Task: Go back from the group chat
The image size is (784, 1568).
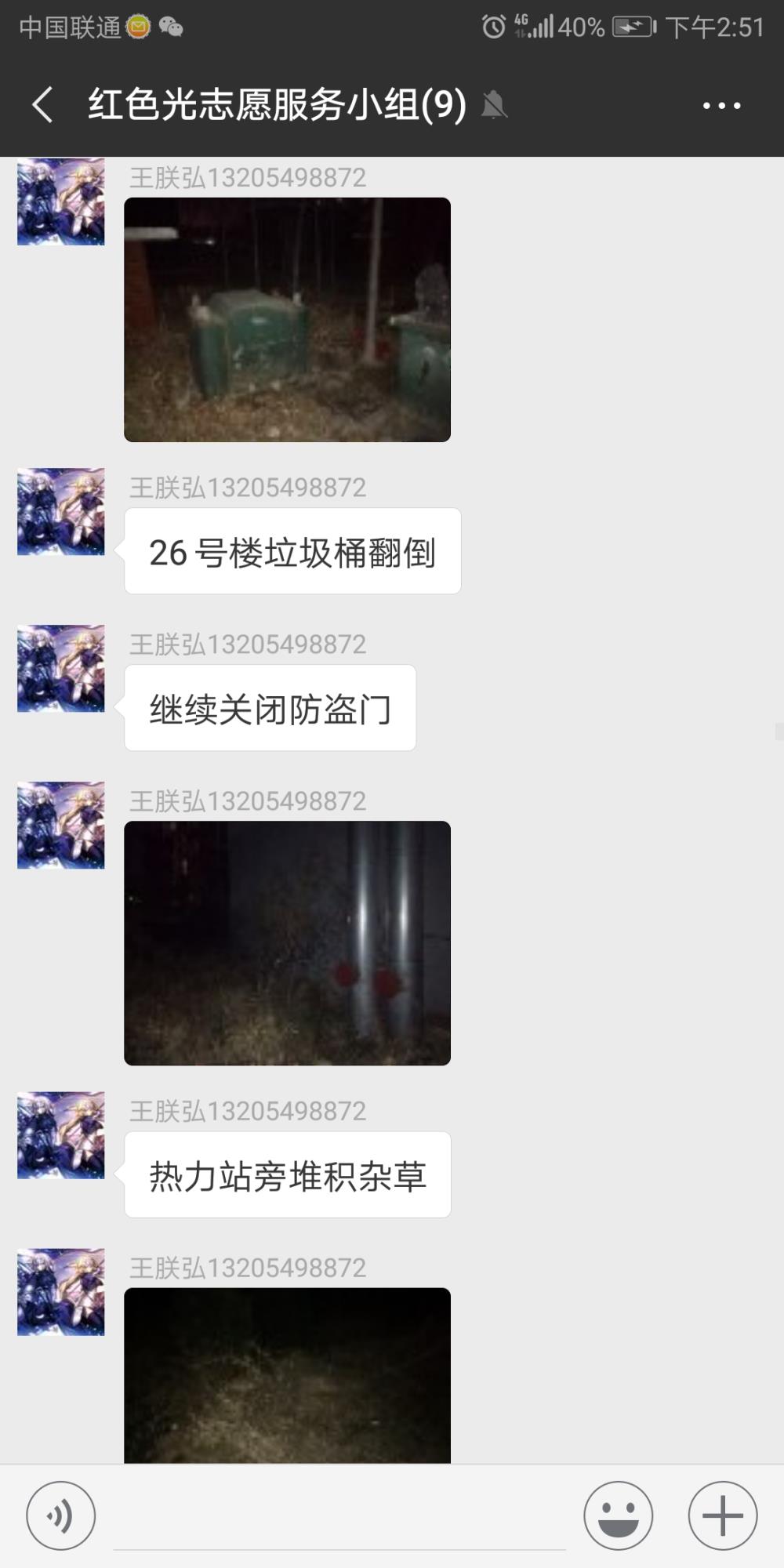Action: click(x=42, y=105)
